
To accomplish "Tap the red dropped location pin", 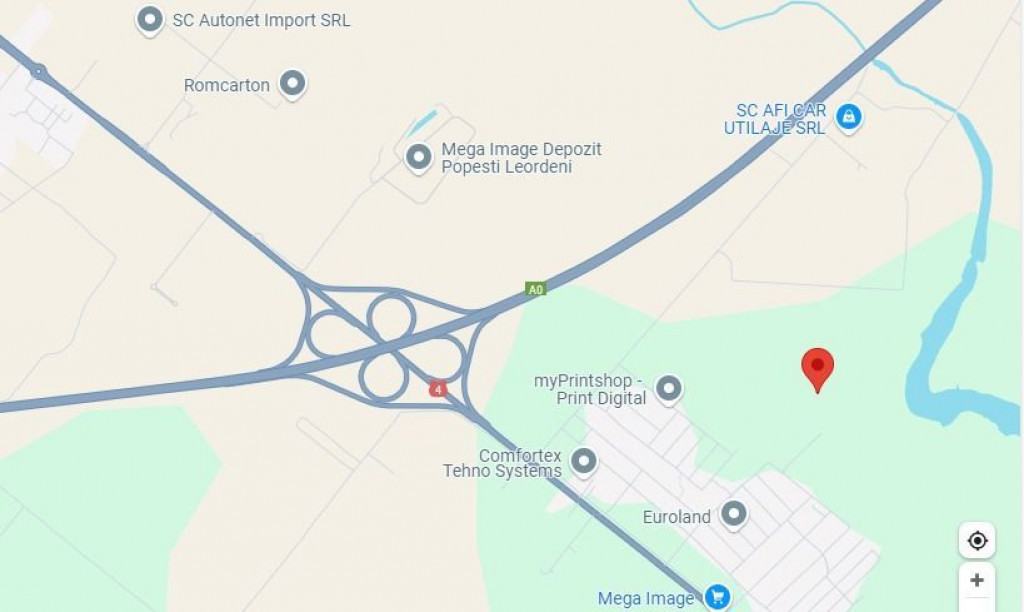I will (817, 367).
